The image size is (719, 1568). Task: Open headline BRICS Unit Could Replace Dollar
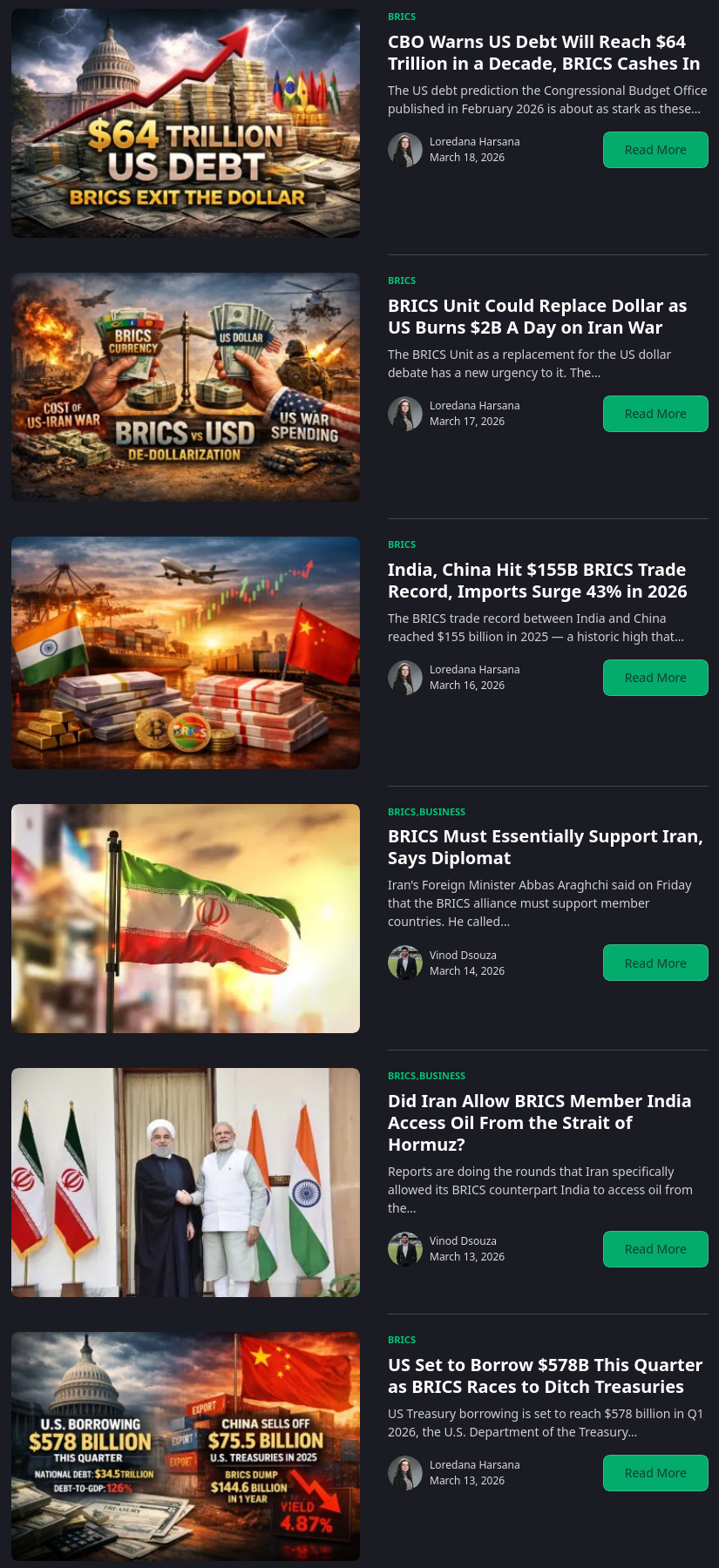pyautogui.click(x=537, y=316)
